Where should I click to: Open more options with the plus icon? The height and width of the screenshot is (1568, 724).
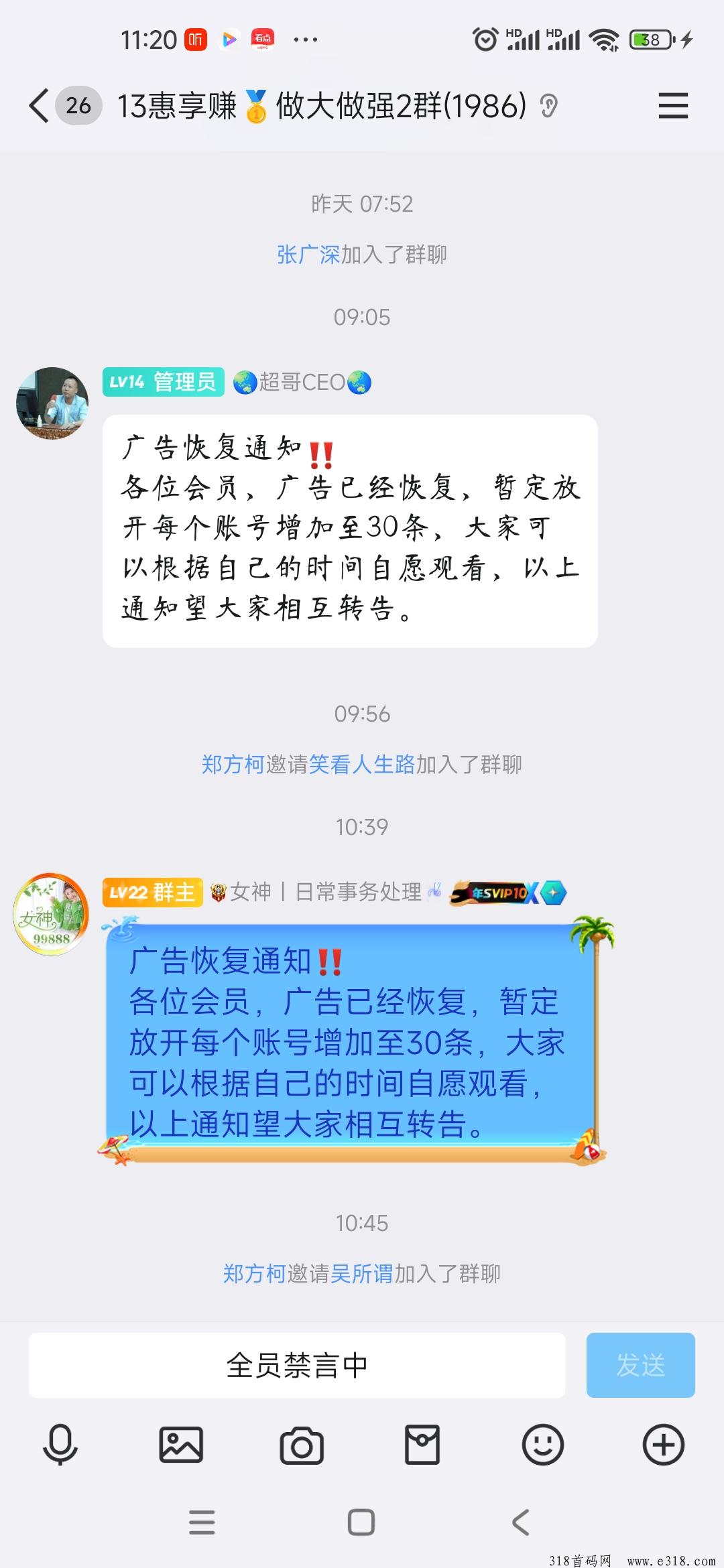(664, 1445)
